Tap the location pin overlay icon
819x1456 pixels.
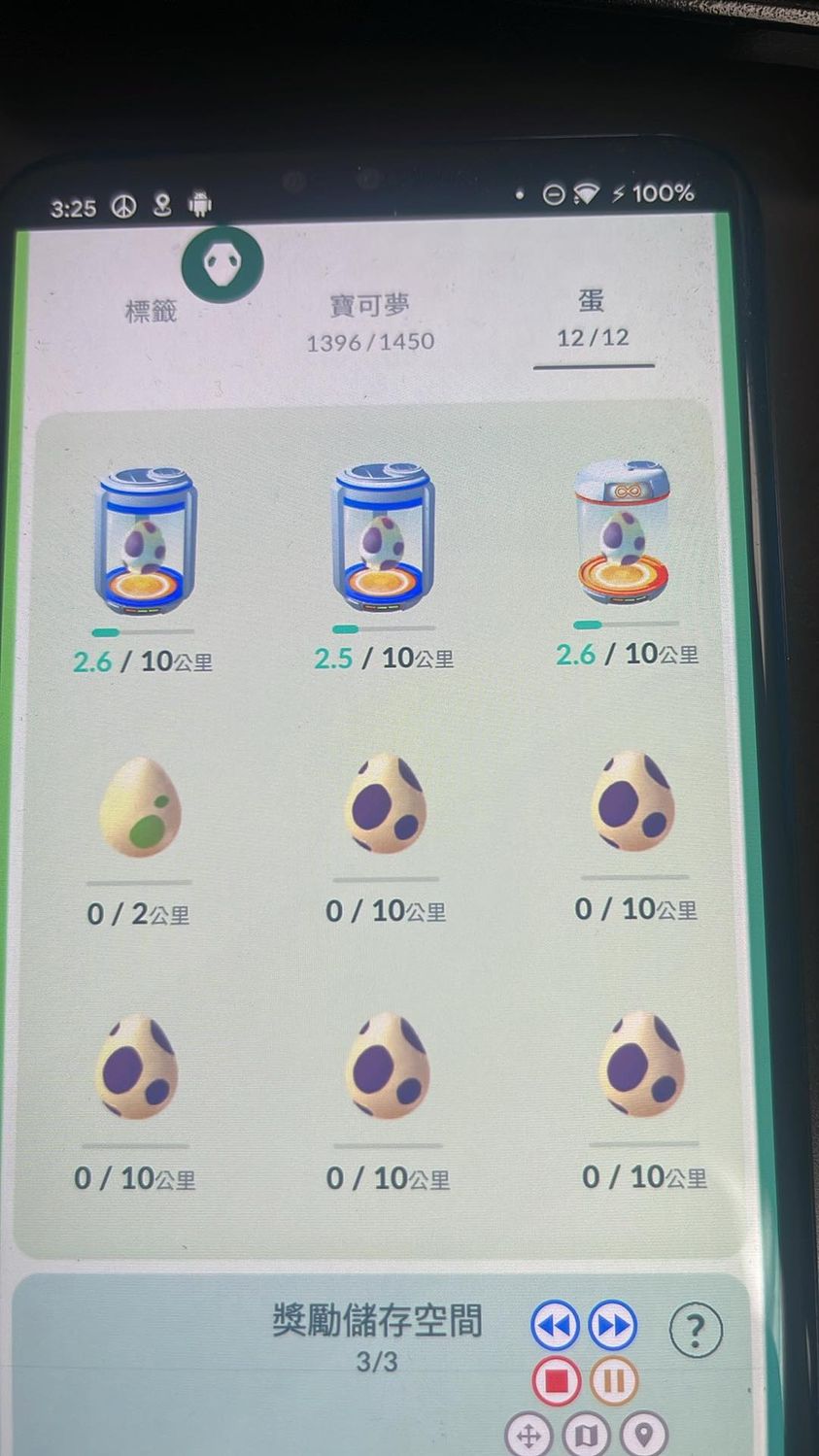coord(643,1435)
